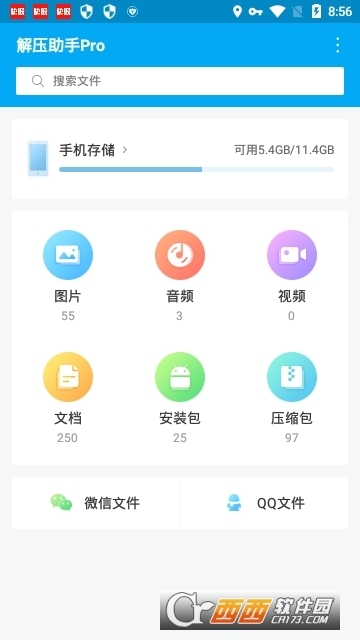Open 手机存储 phone storage

180,159
